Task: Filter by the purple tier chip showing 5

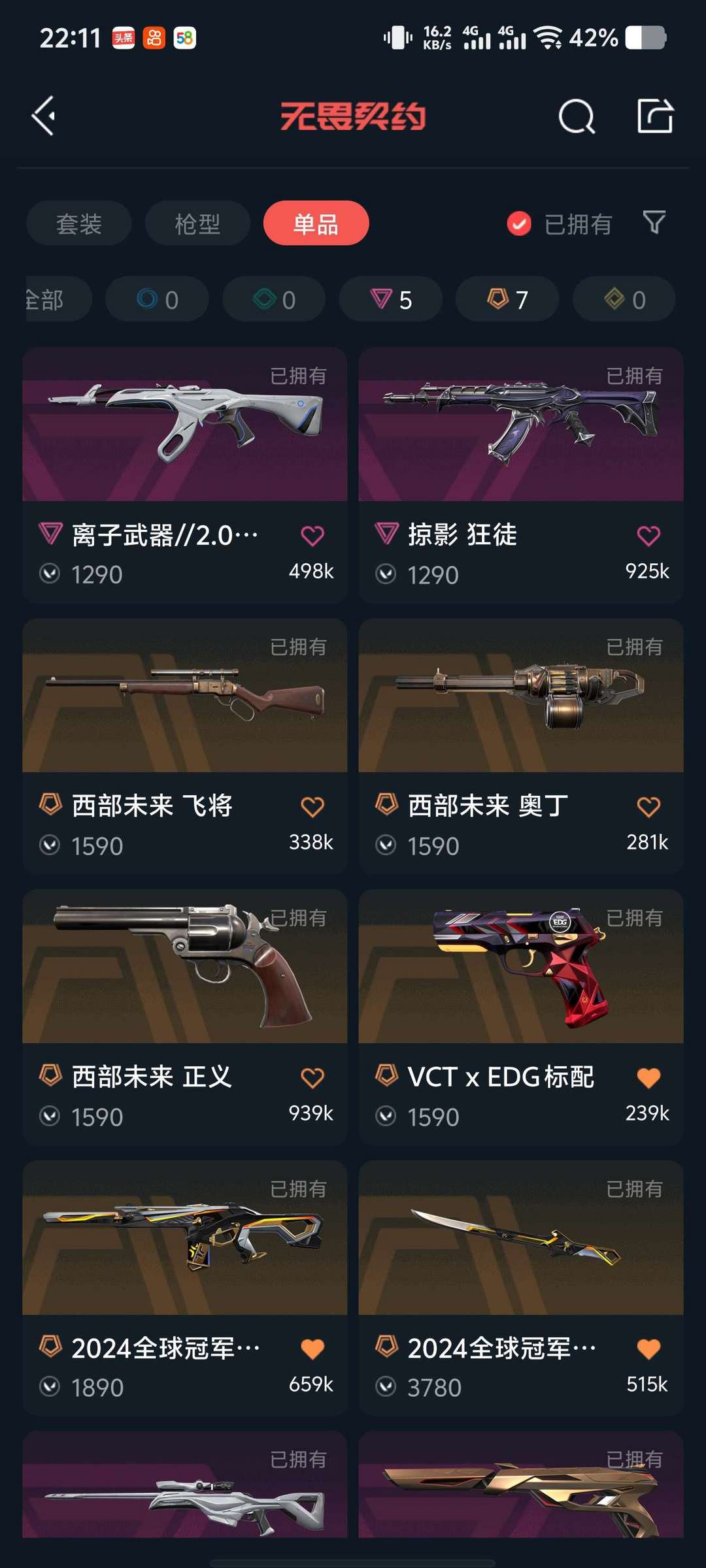Action: tap(391, 299)
